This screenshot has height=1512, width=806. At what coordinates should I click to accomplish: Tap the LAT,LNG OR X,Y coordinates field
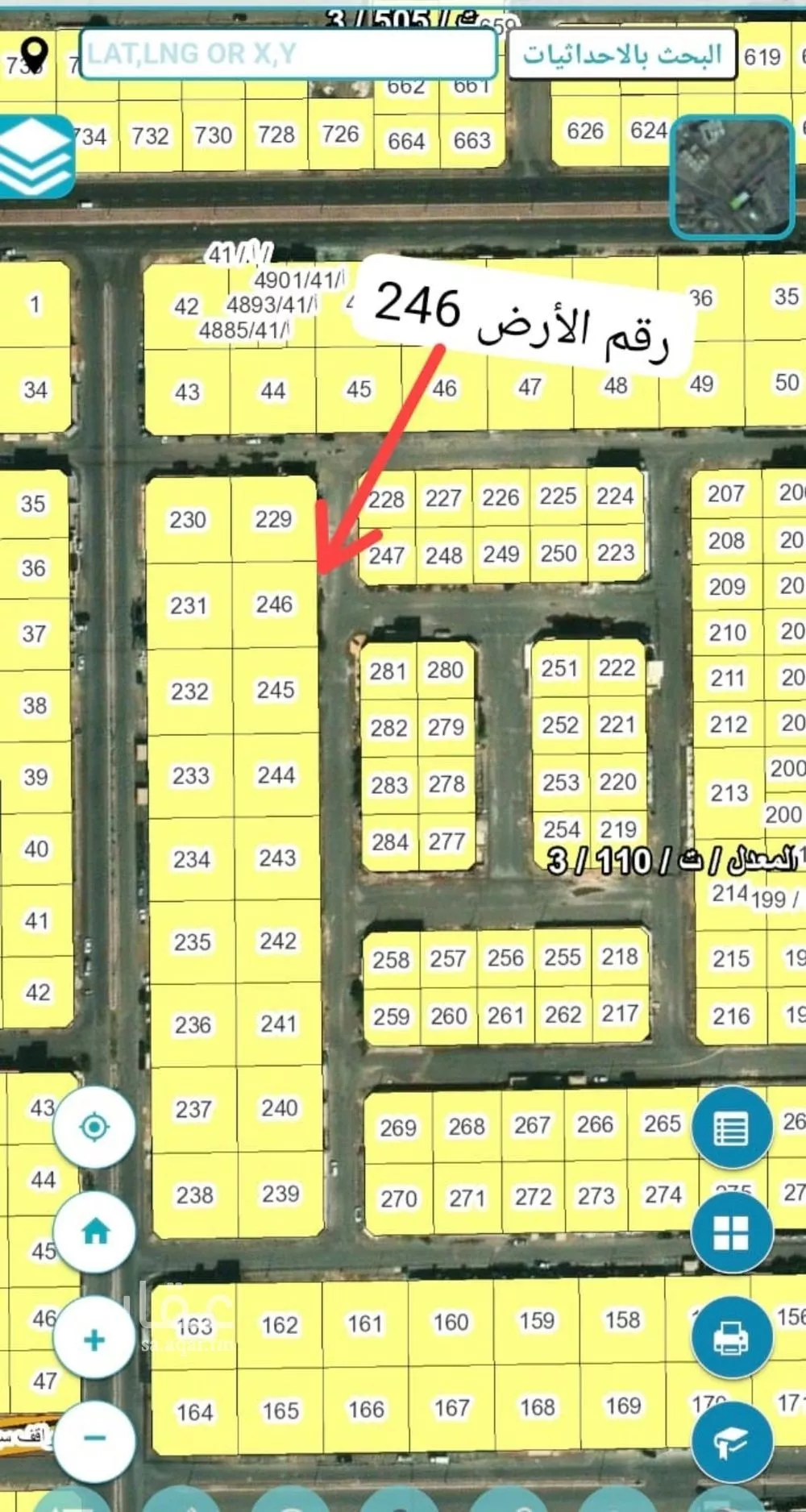pyautogui.click(x=287, y=54)
